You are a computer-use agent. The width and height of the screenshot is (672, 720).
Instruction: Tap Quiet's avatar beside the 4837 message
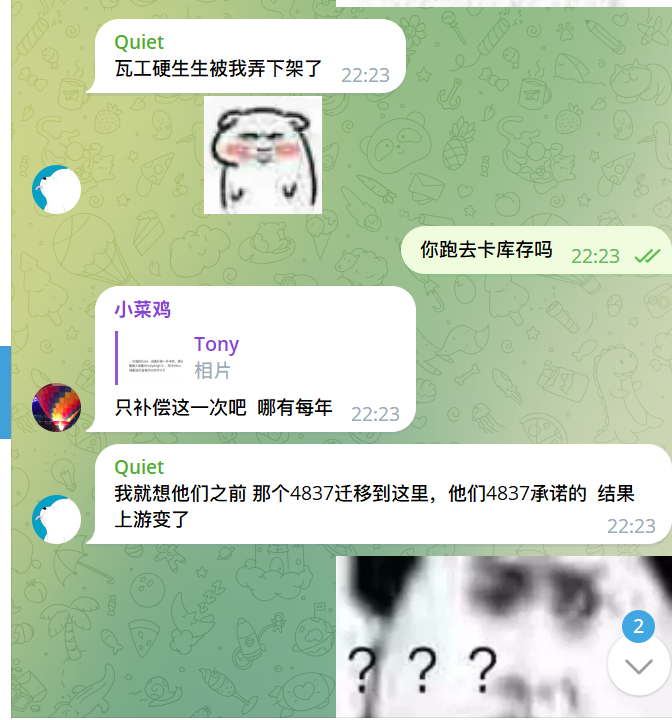56,519
